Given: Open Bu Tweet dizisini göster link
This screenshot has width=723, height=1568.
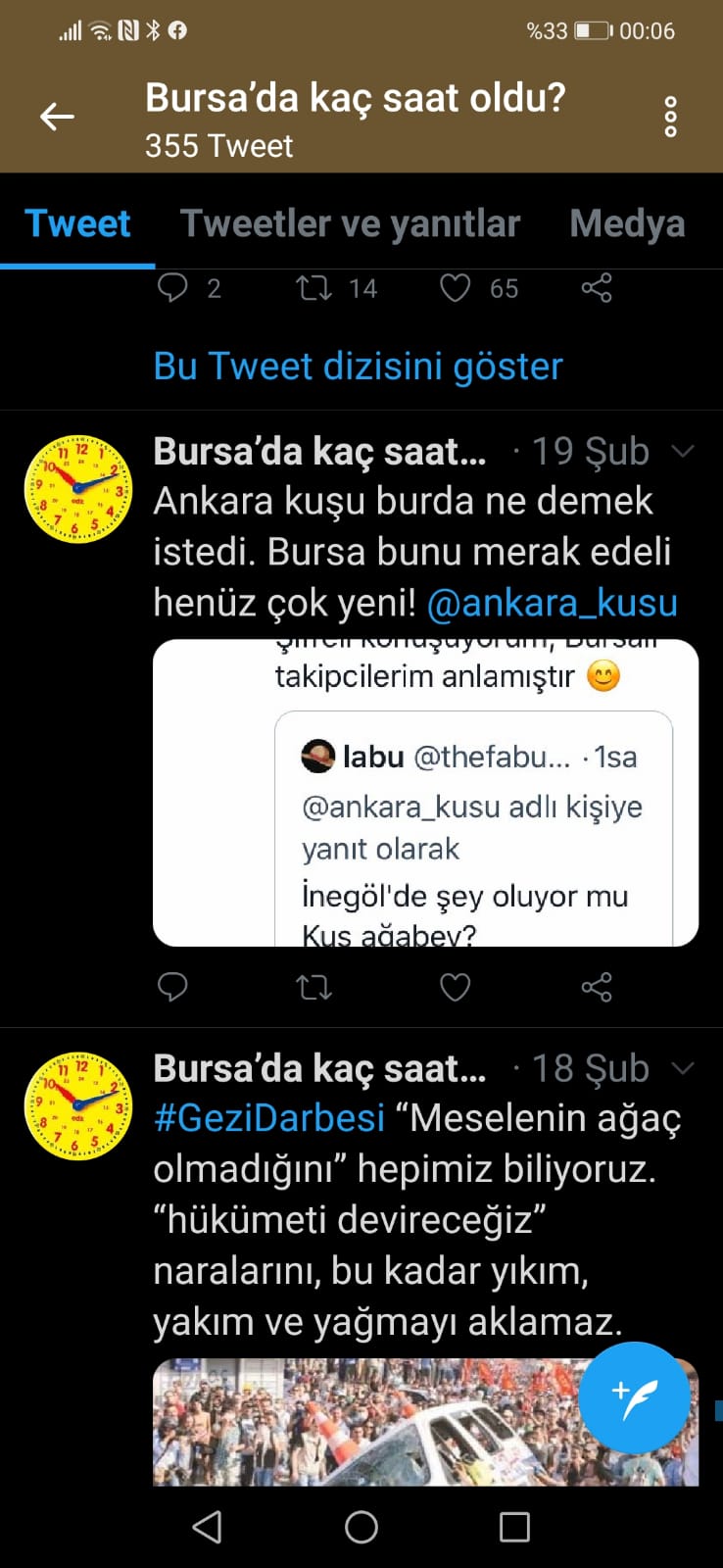Looking at the screenshot, I should (x=359, y=366).
